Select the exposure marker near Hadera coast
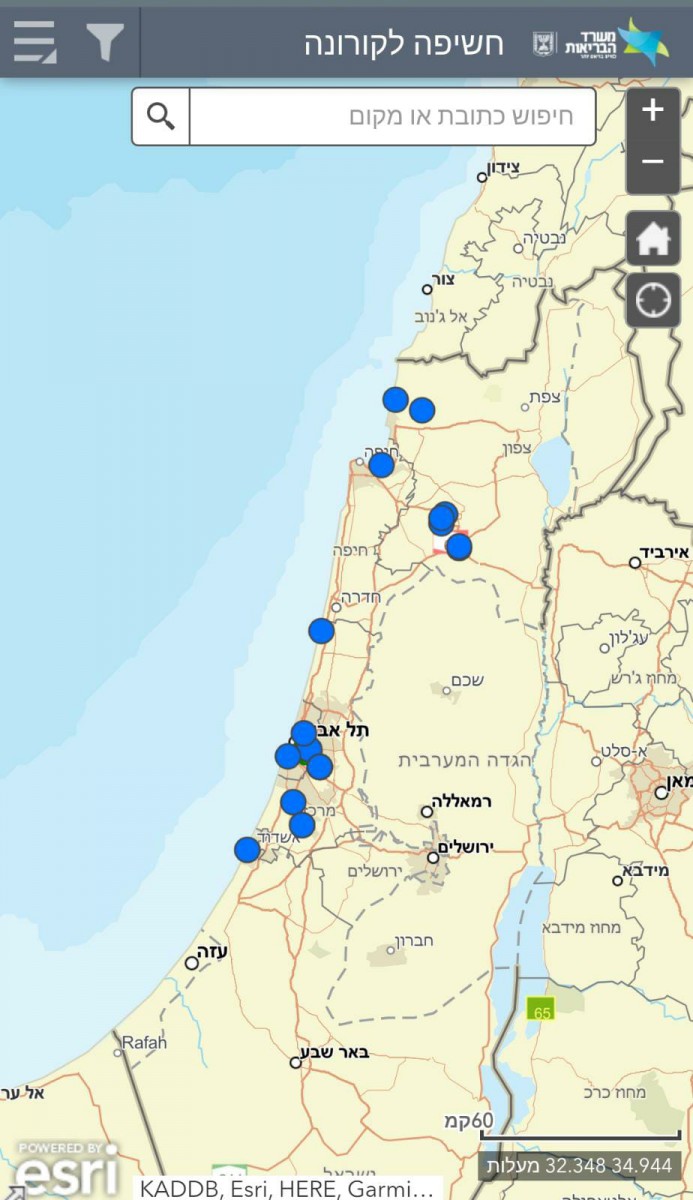This screenshot has height=1200, width=693. (321, 631)
